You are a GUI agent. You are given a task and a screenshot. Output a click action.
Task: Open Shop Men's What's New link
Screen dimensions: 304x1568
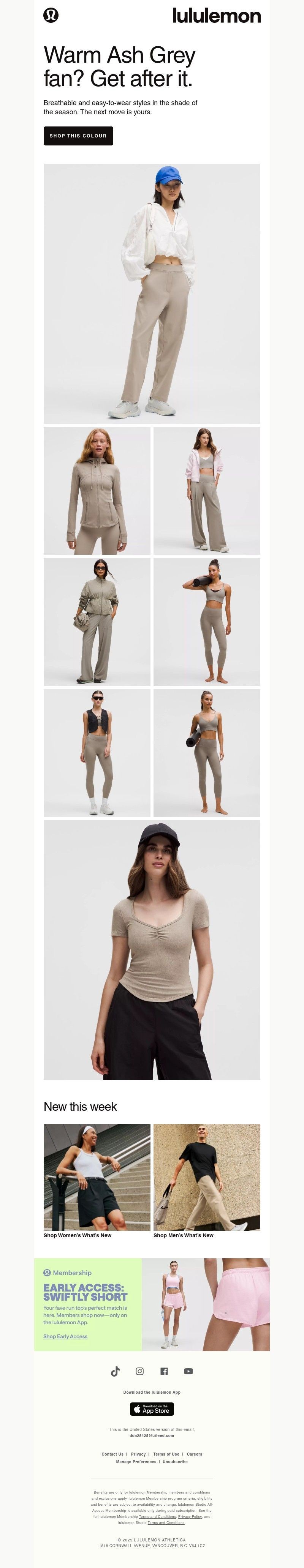(184, 1236)
